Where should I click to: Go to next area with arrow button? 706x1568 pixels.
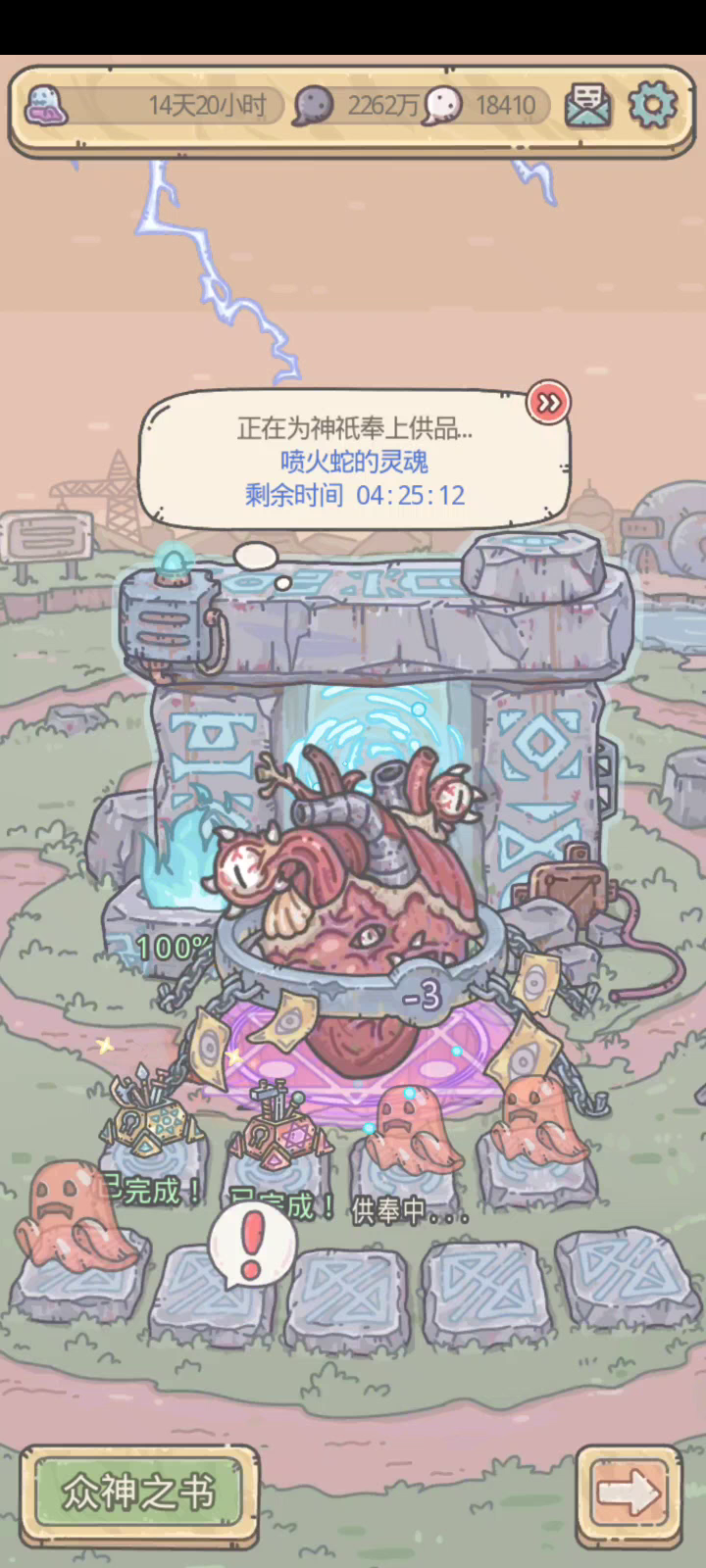(629, 1494)
